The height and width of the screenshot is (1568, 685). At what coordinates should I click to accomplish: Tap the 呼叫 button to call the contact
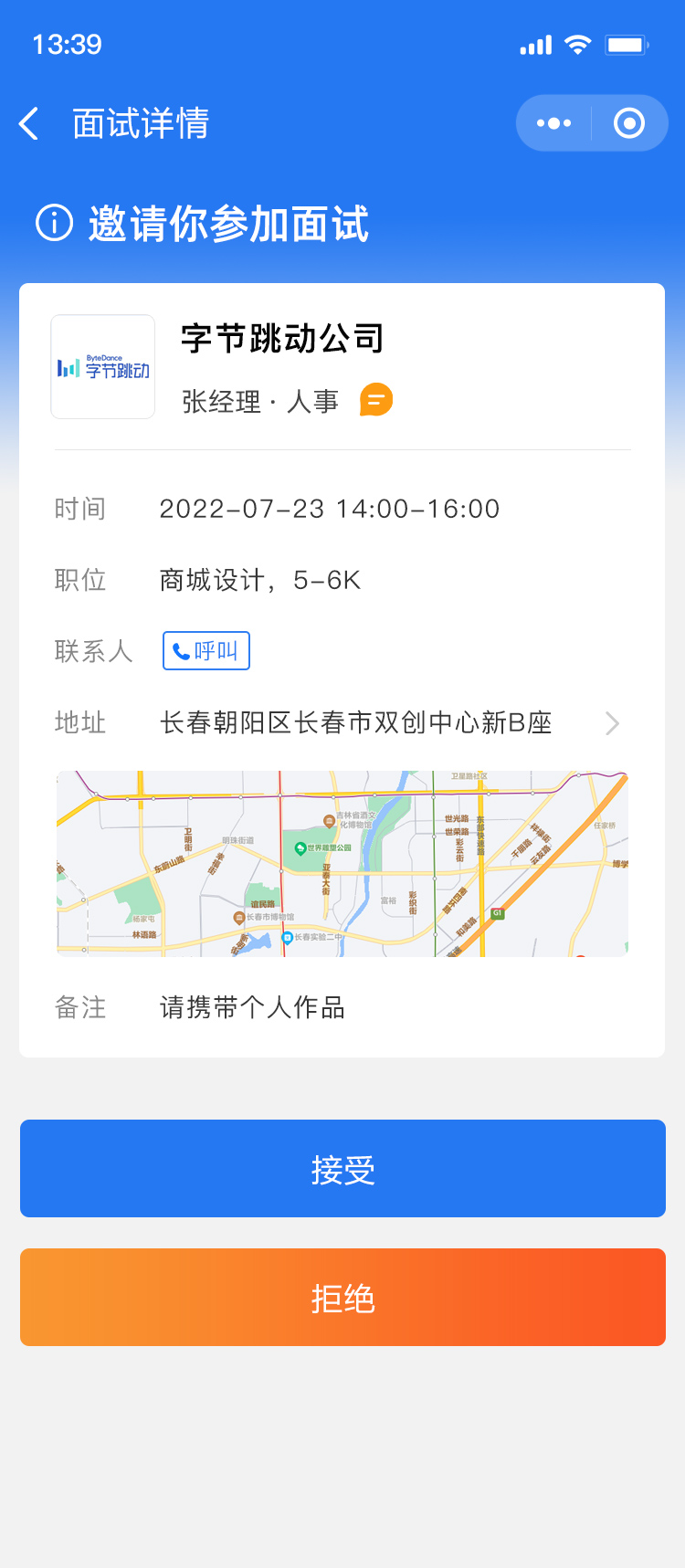point(206,651)
